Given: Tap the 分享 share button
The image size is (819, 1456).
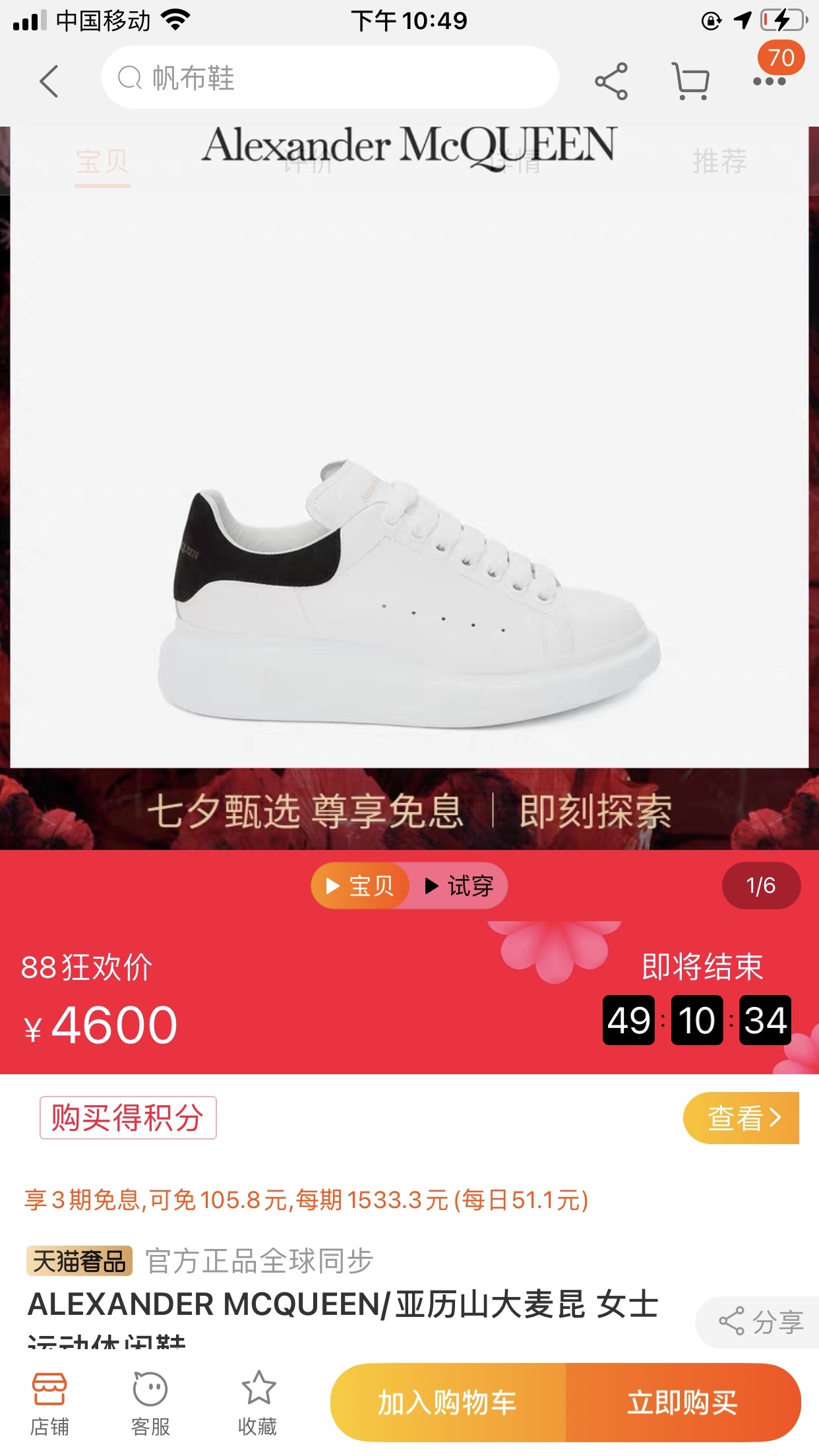Looking at the screenshot, I should point(761,1321).
